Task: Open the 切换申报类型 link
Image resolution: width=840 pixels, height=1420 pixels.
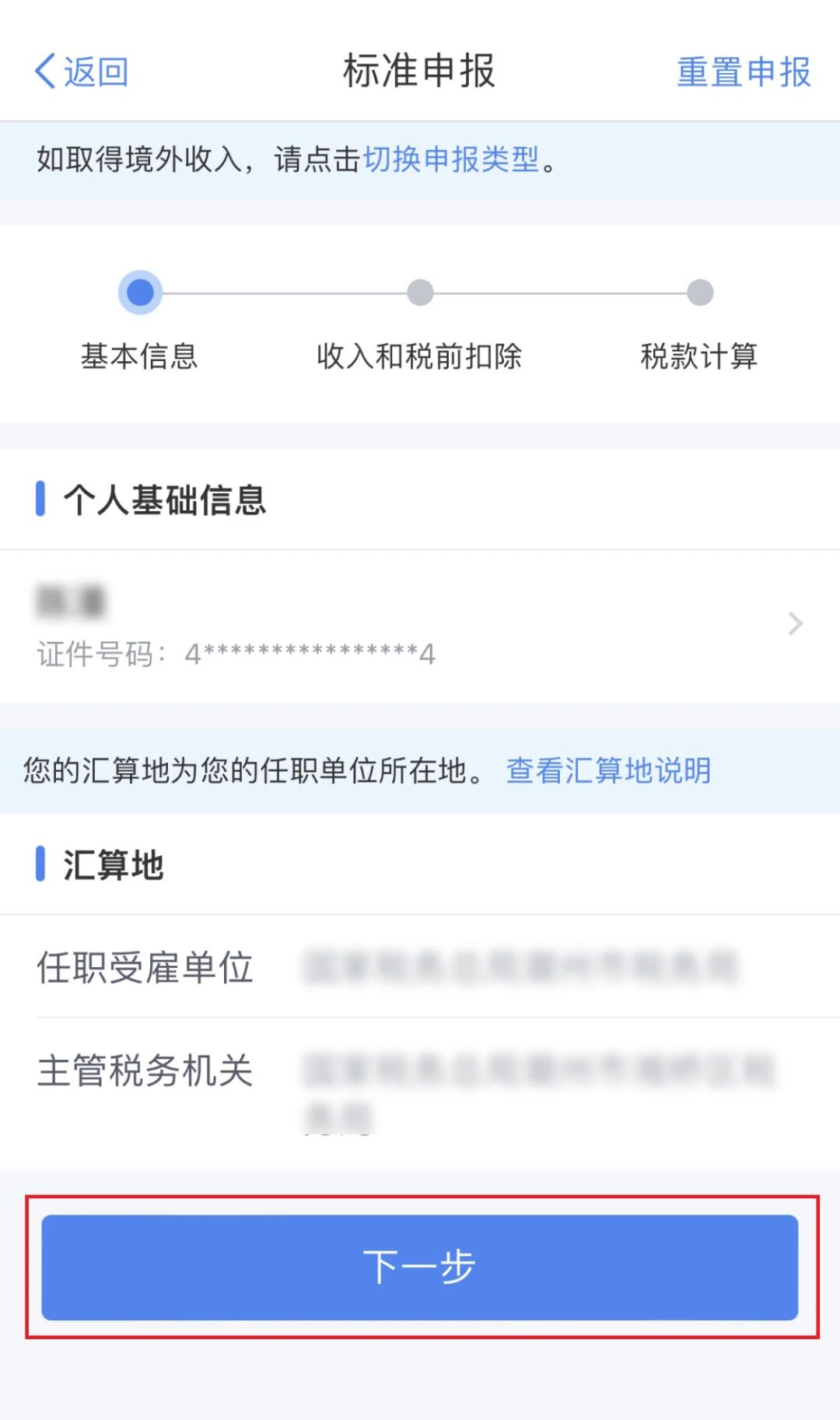Action: coord(451,160)
